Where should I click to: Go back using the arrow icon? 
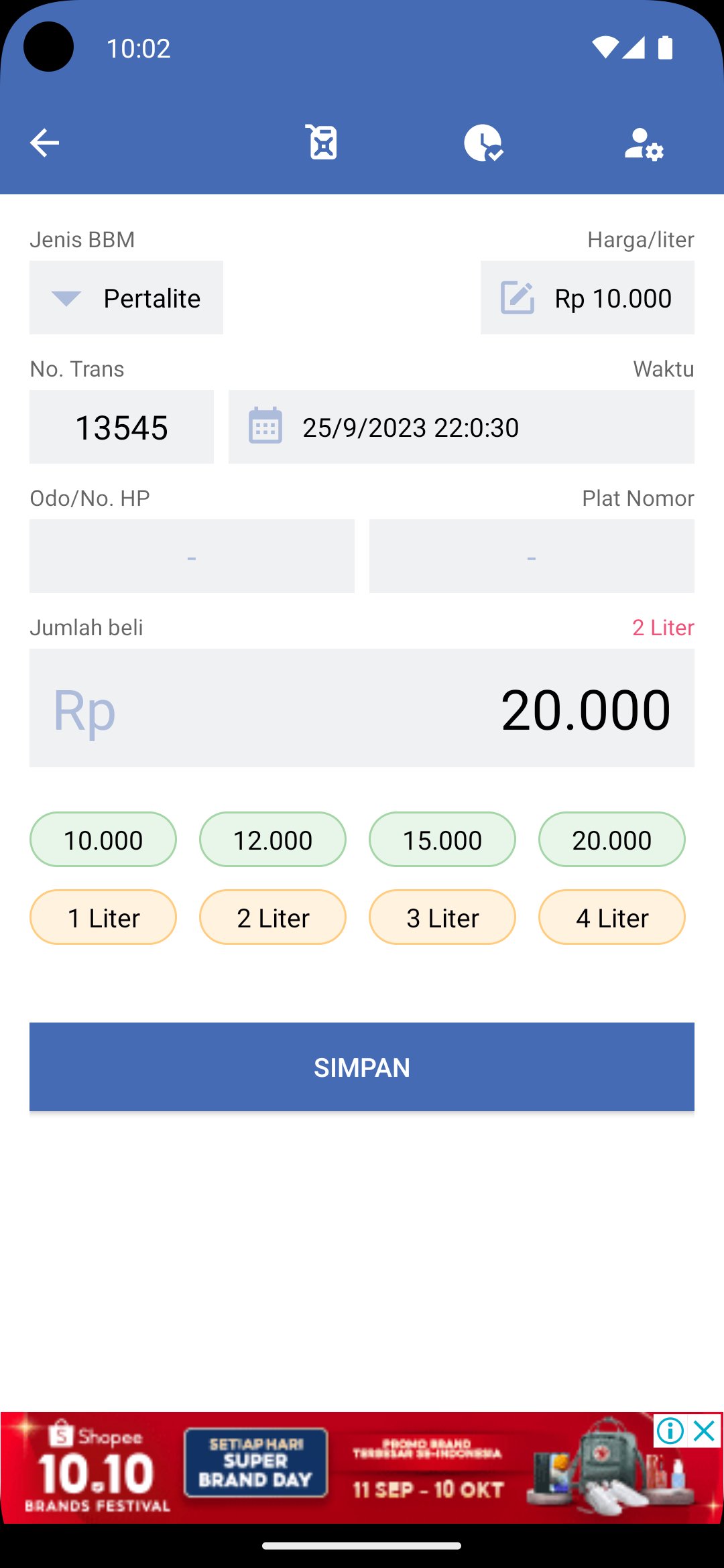click(44, 142)
